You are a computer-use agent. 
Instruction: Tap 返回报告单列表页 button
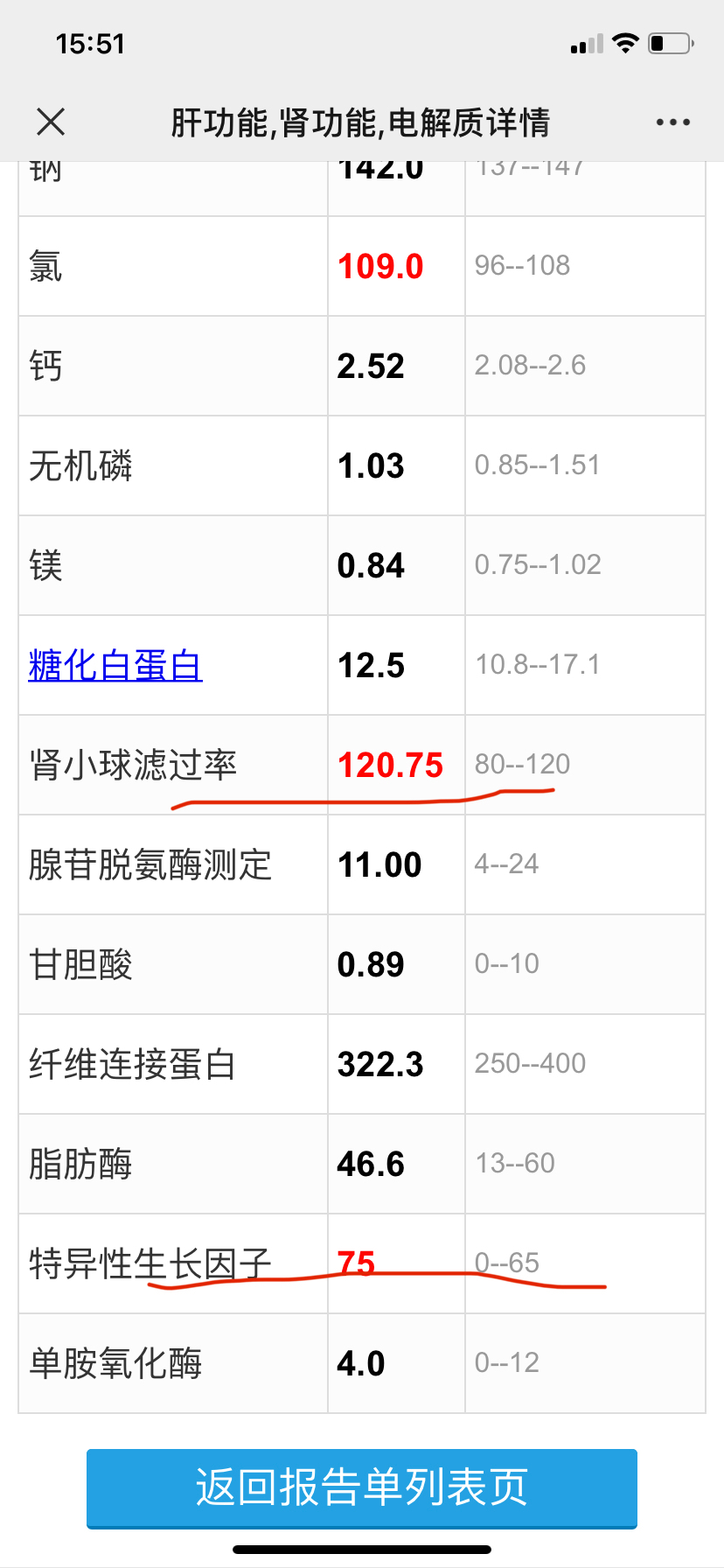click(362, 1487)
